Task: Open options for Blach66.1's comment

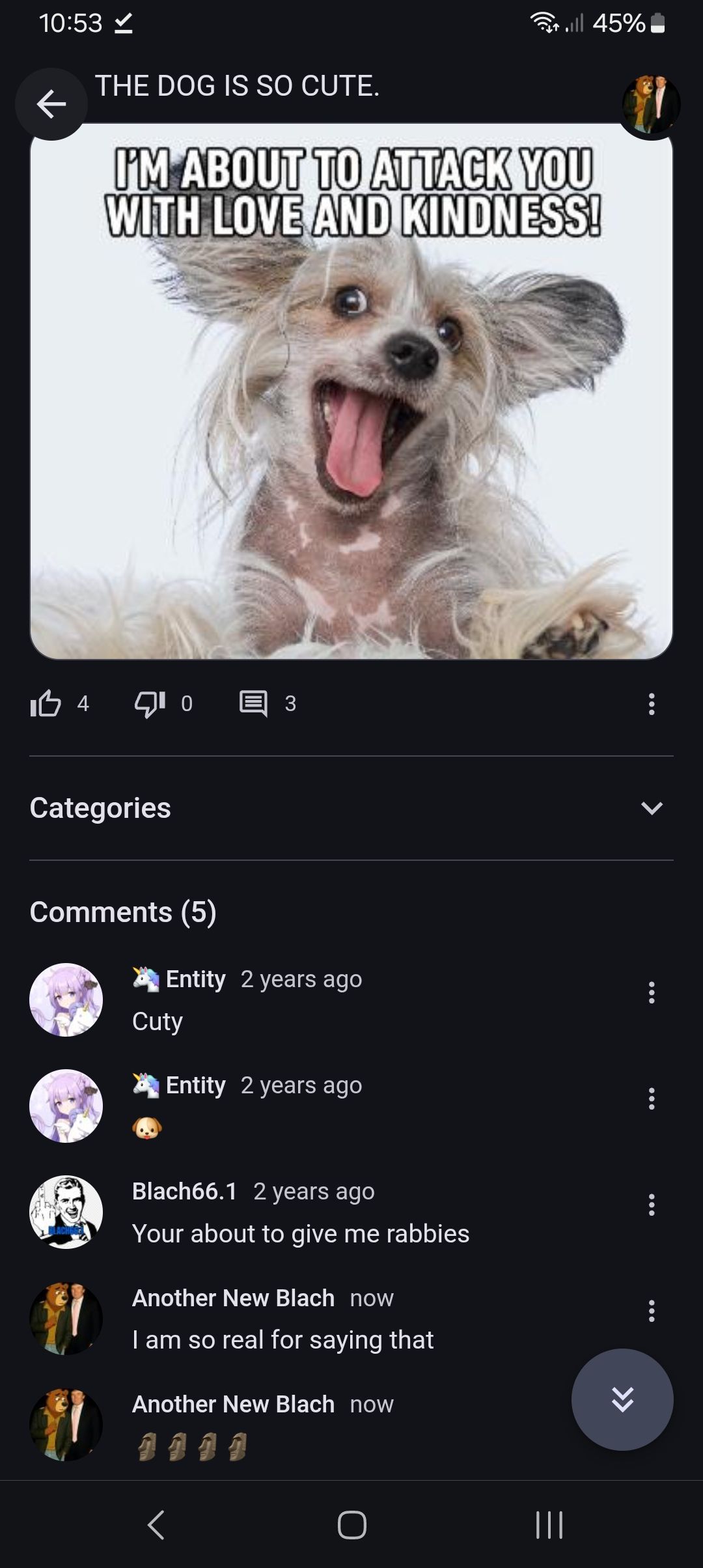Action: pos(651,1205)
